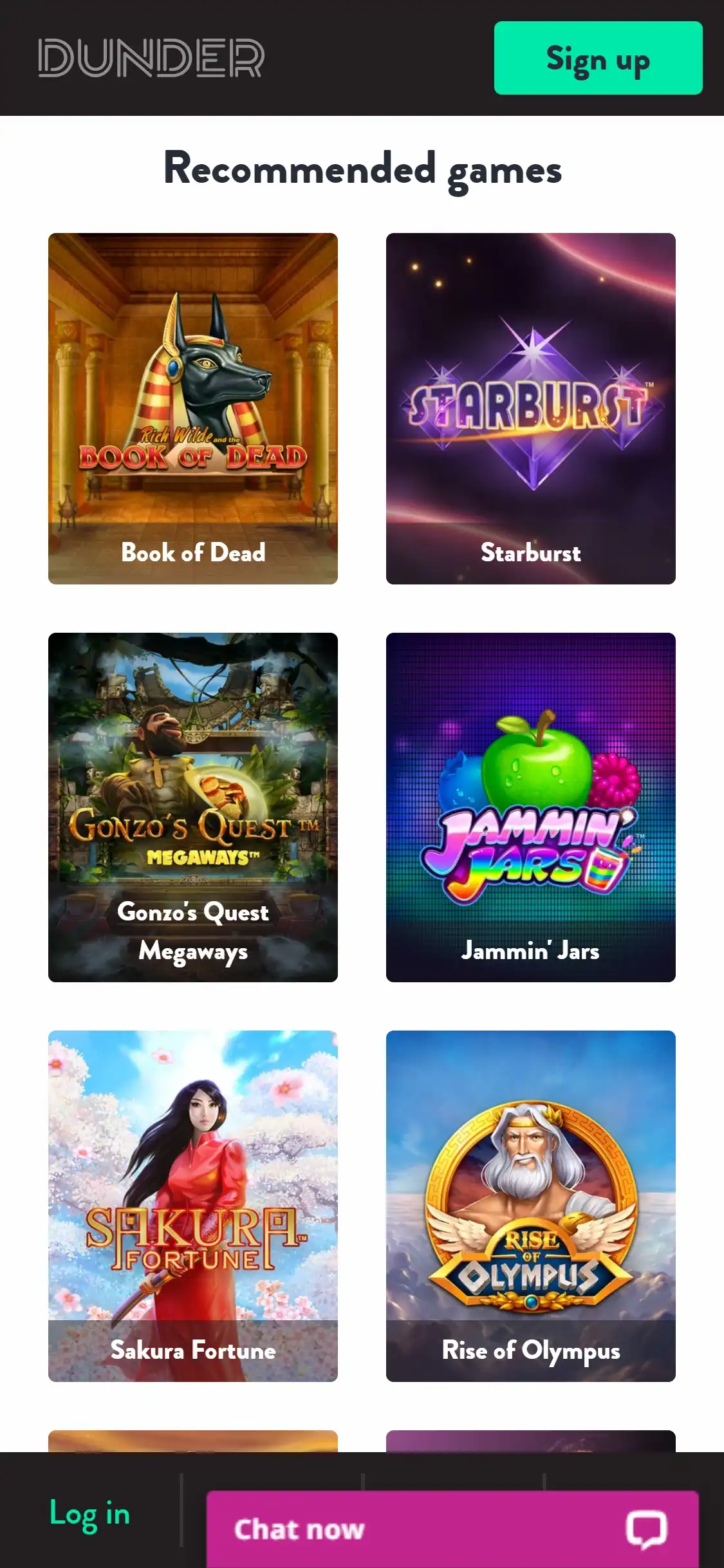Tap Log in

pyautogui.click(x=89, y=1513)
